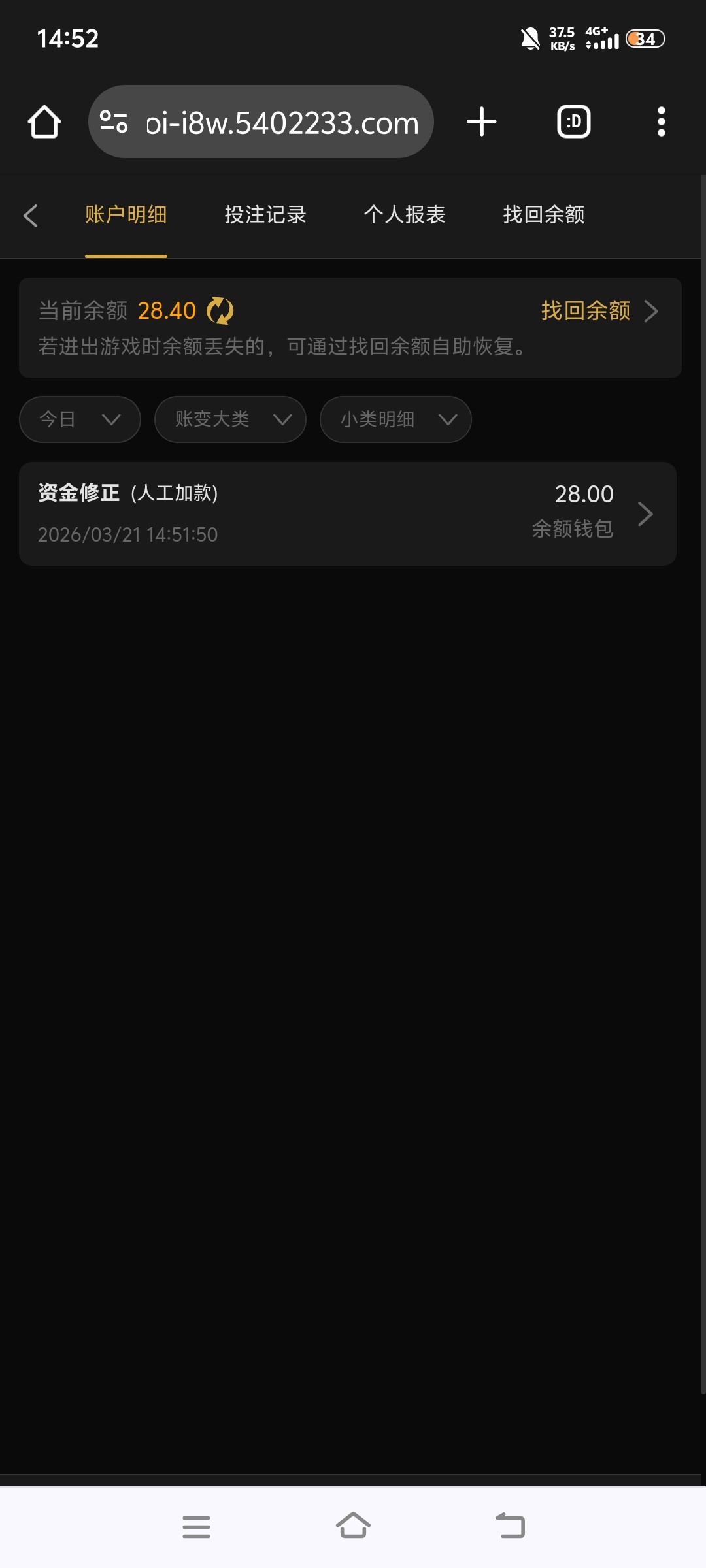Tap the 找回余额 link in the balance card
The width and height of the screenshot is (706, 1568).
(x=598, y=311)
